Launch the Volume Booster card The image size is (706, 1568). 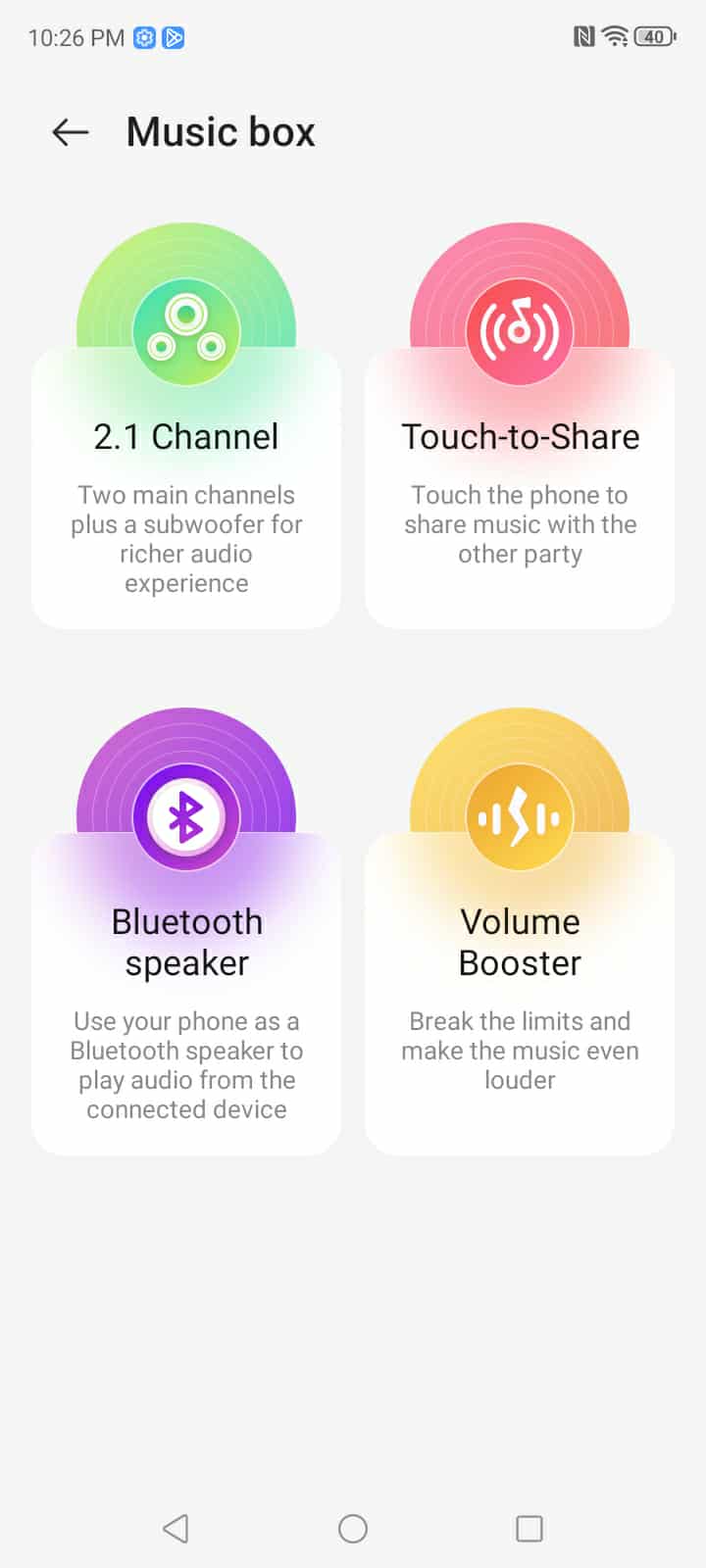click(520, 980)
